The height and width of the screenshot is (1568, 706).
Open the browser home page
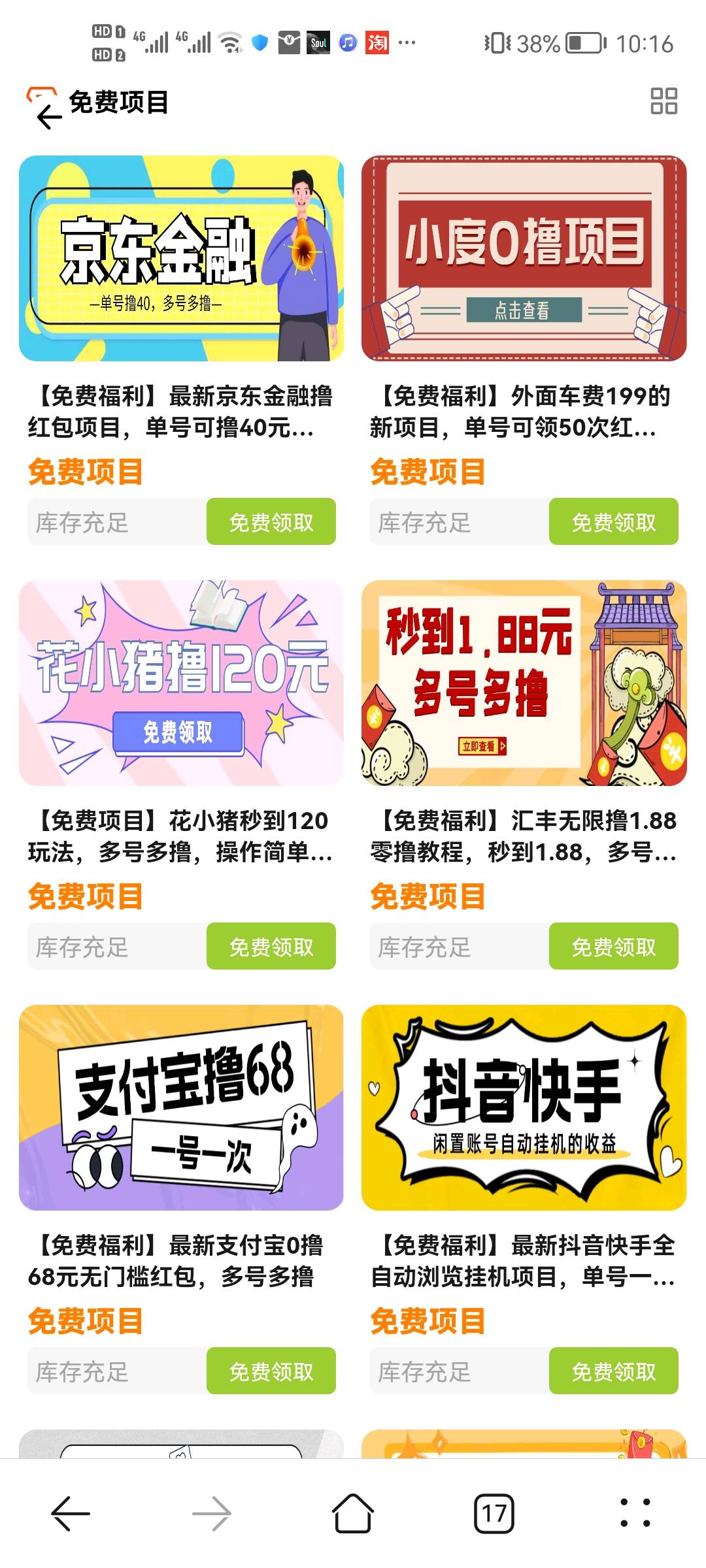[x=353, y=1513]
